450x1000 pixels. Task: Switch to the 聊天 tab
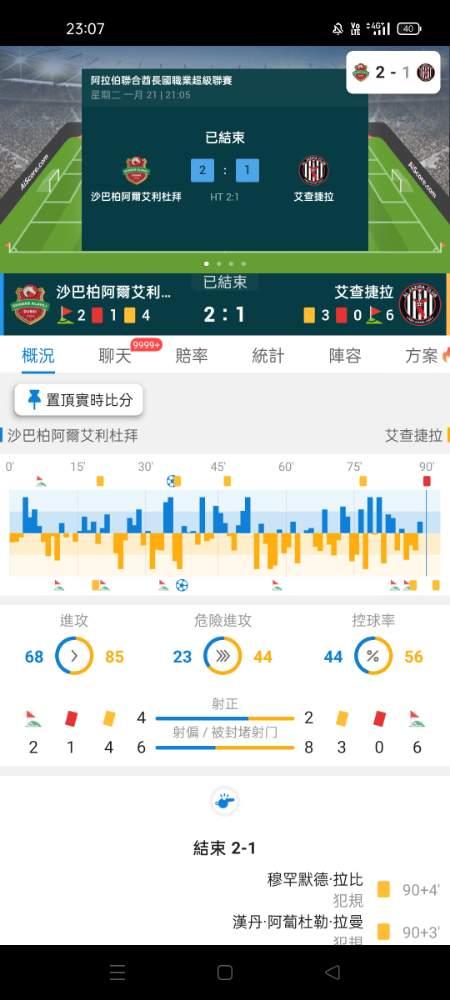(115, 356)
